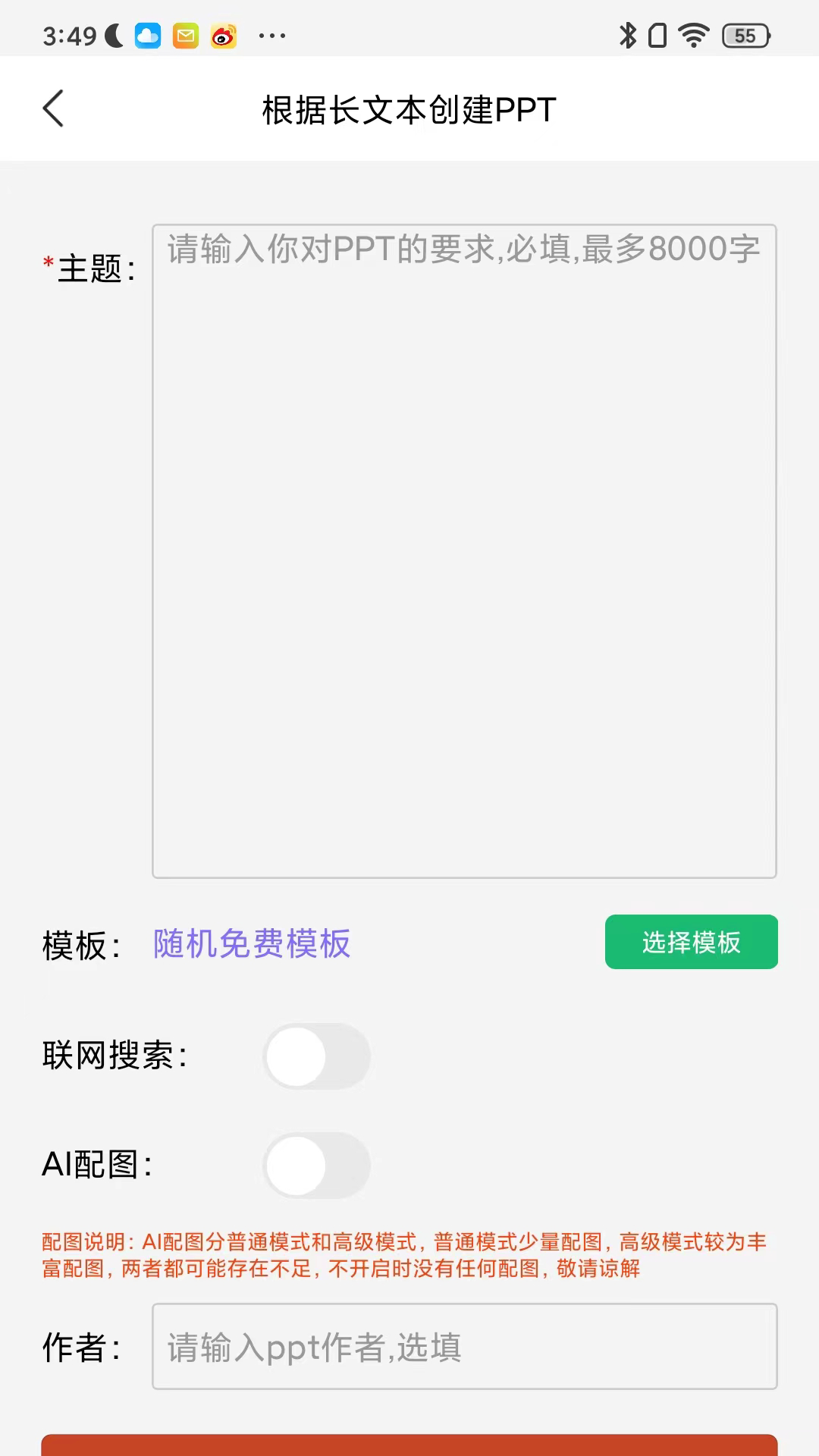
Task: Tap the Bluetooth icon in the status bar
Action: (x=626, y=34)
